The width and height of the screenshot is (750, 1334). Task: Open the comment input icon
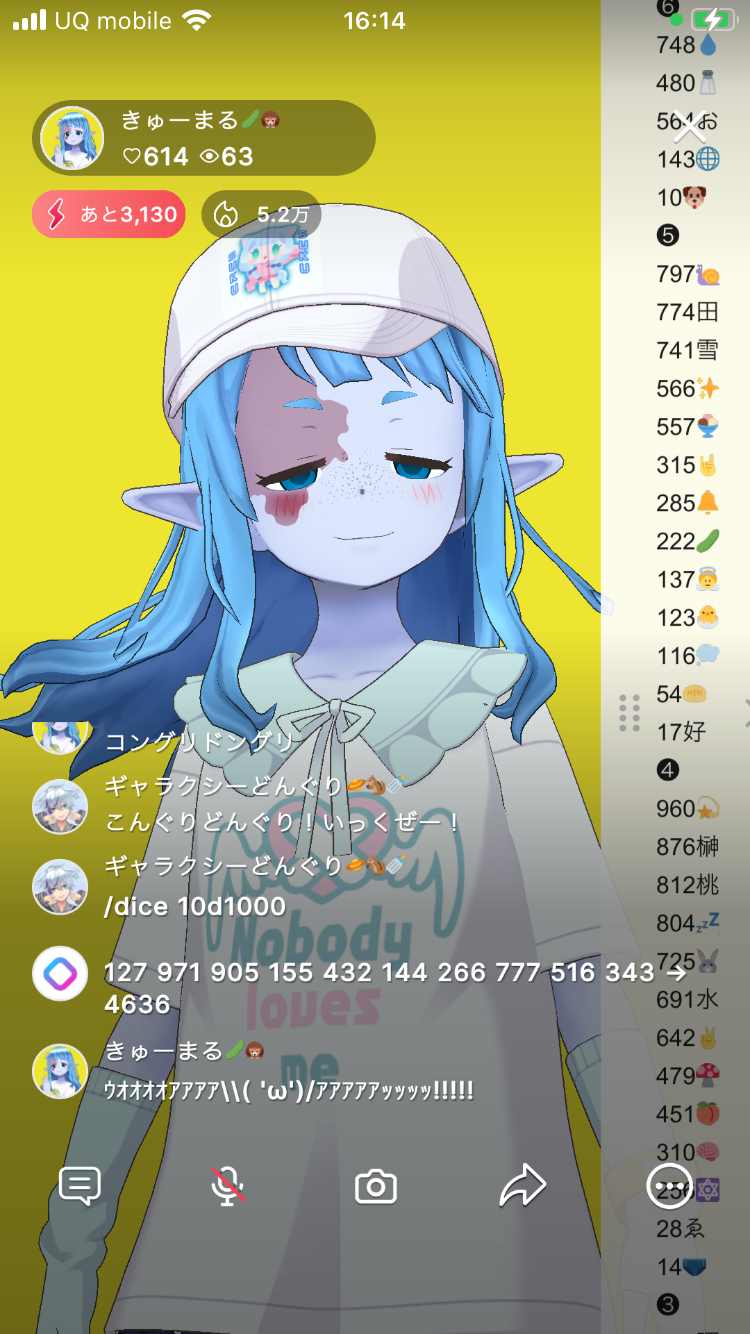[80, 1186]
